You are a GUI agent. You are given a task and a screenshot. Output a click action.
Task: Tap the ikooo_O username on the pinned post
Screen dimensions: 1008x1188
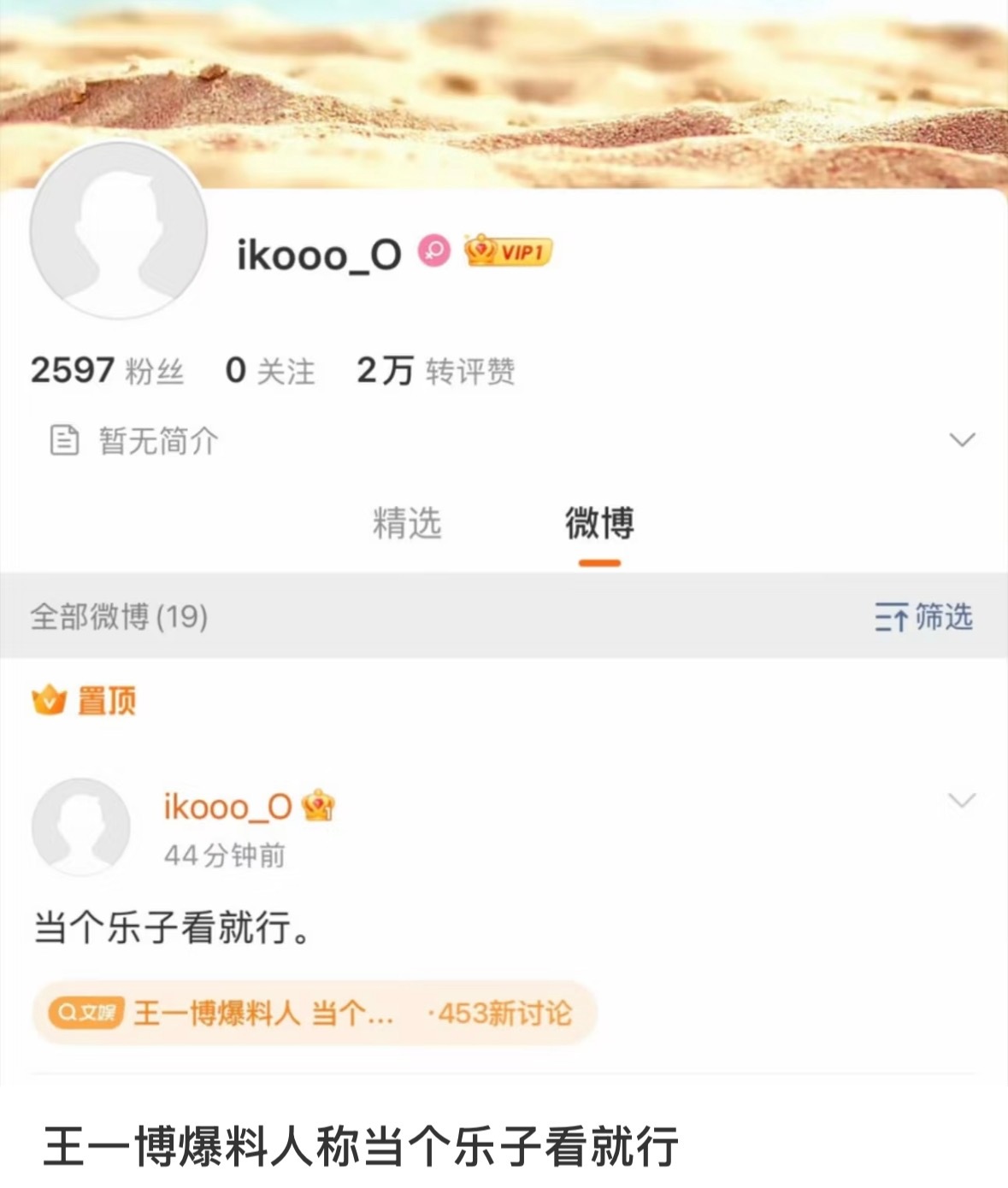tap(227, 806)
